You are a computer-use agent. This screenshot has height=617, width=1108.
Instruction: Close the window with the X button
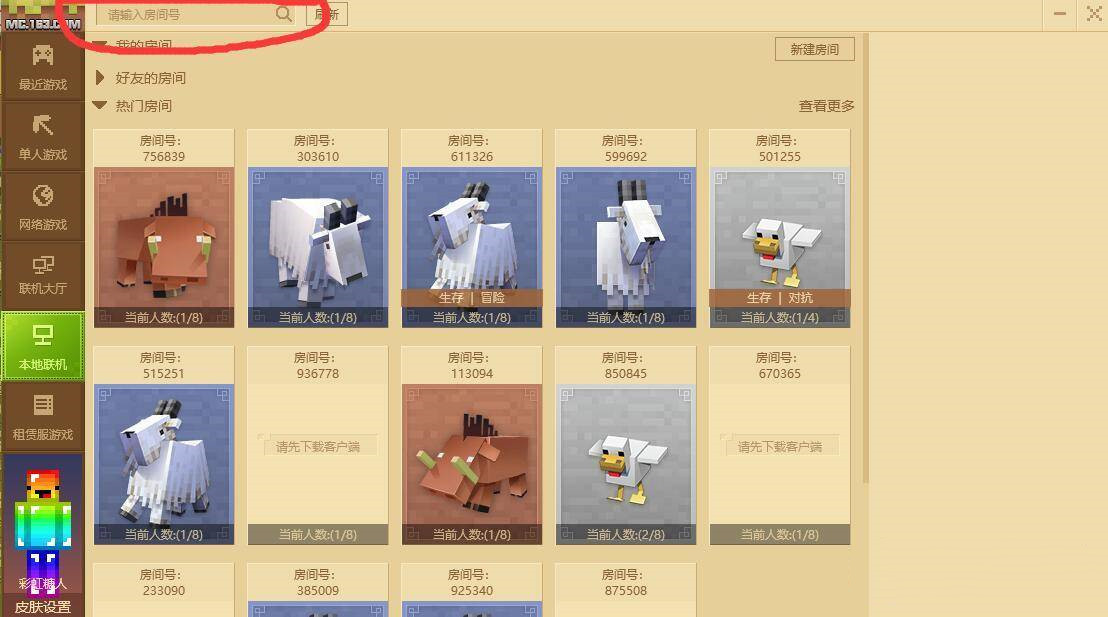point(1093,14)
